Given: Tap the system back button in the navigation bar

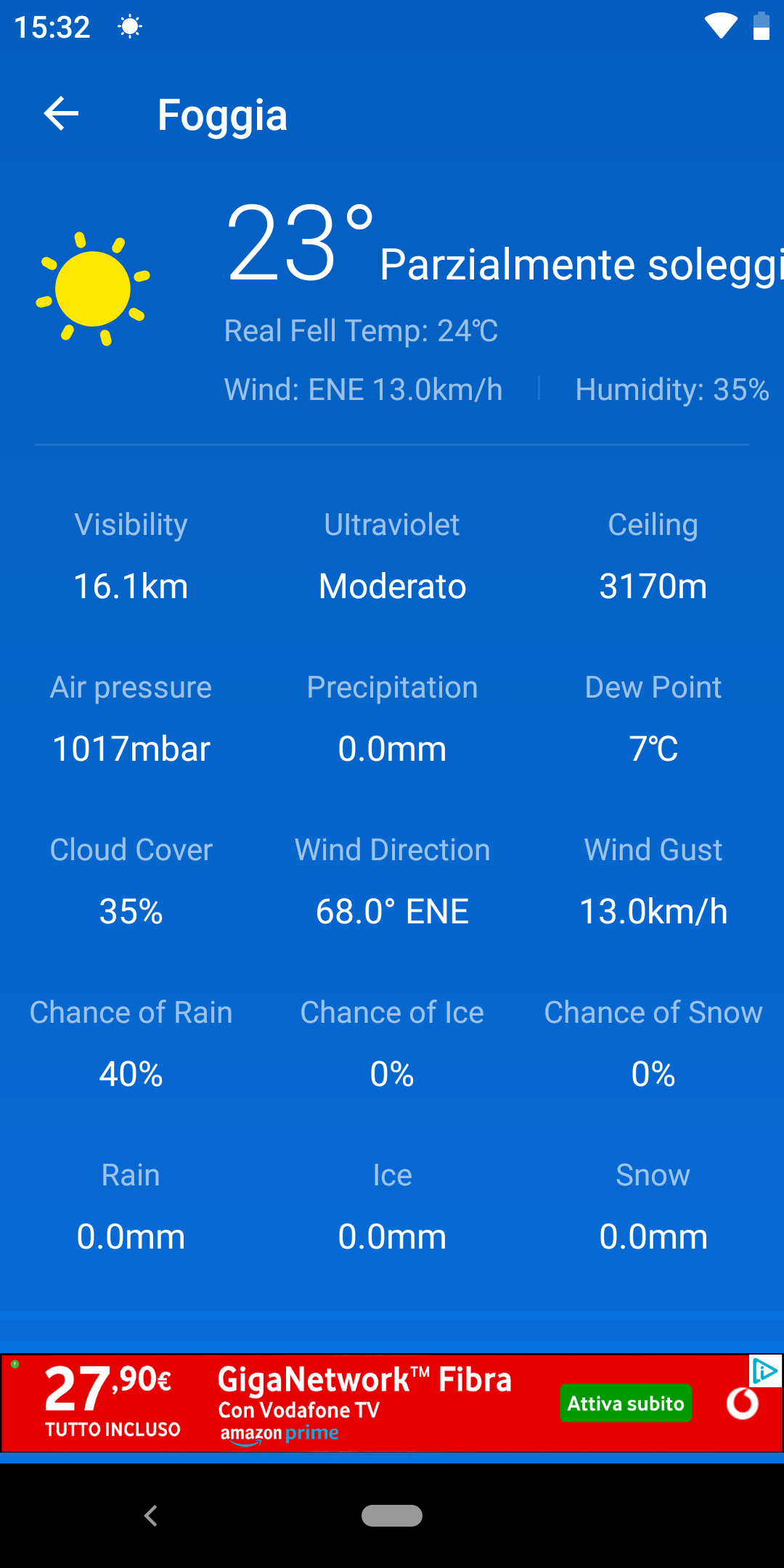Looking at the screenshot, I should pos(151,1516).
